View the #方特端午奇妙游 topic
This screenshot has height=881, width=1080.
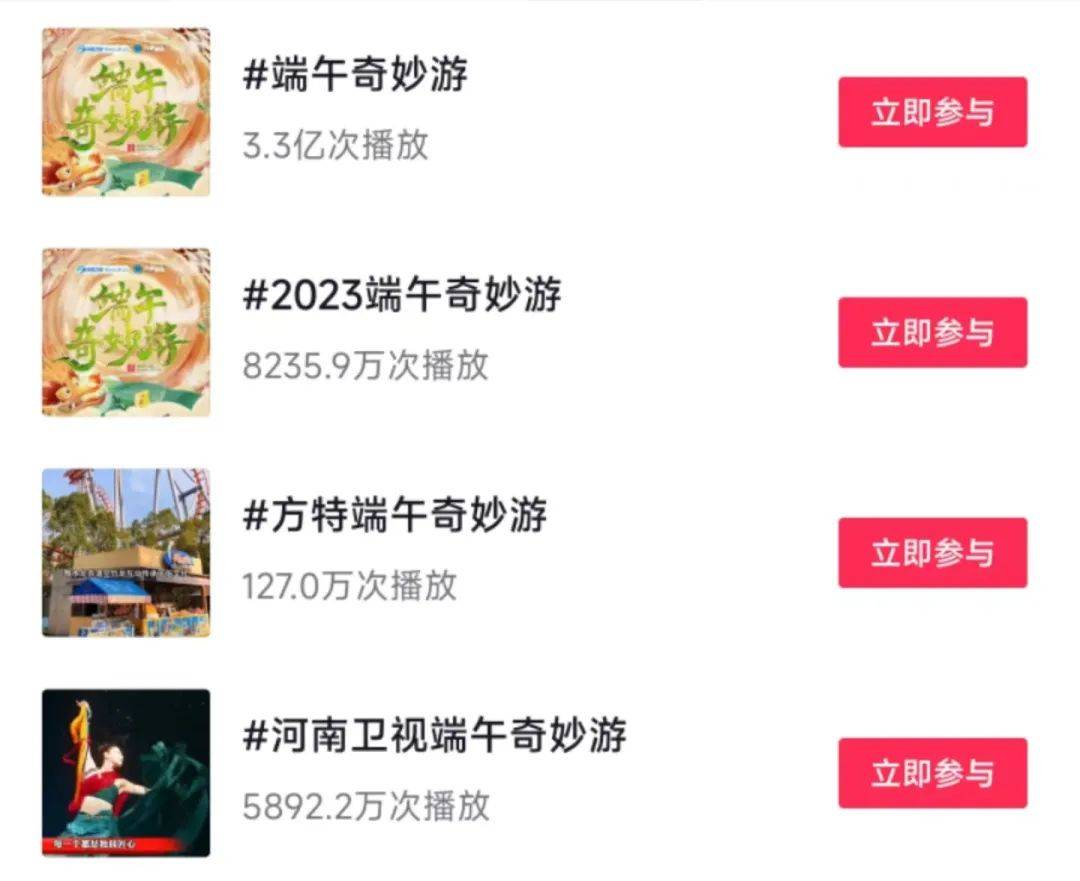point(395,516)
